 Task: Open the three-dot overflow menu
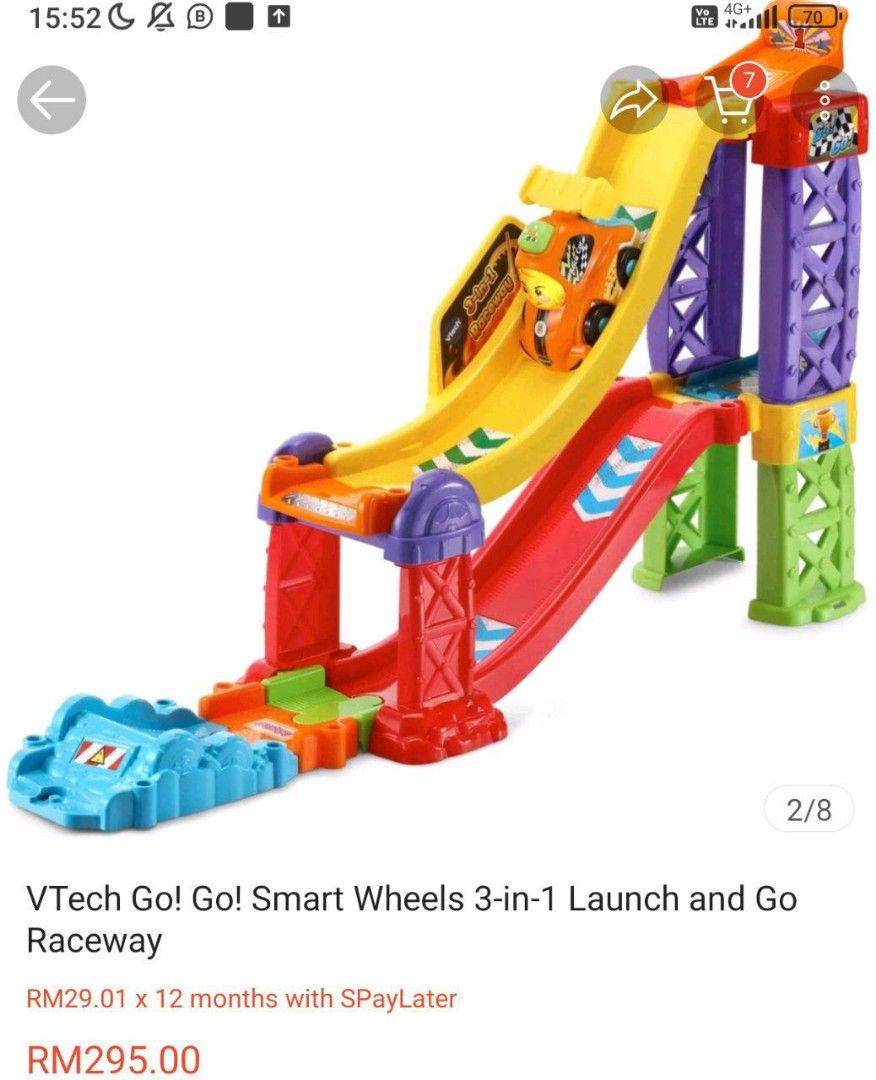click(x=825, y=100)
